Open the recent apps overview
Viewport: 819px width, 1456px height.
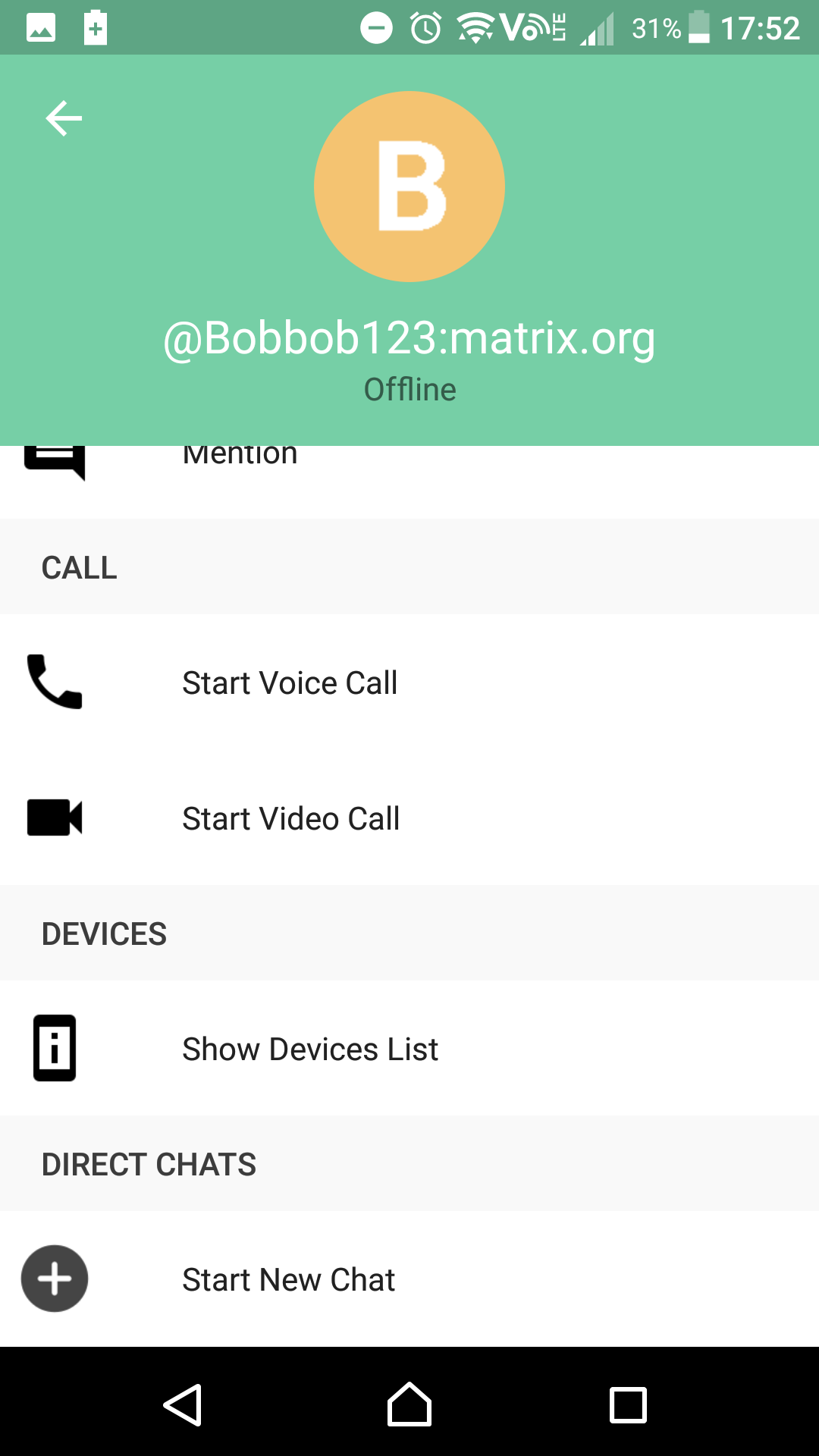tap(628, 1404)
